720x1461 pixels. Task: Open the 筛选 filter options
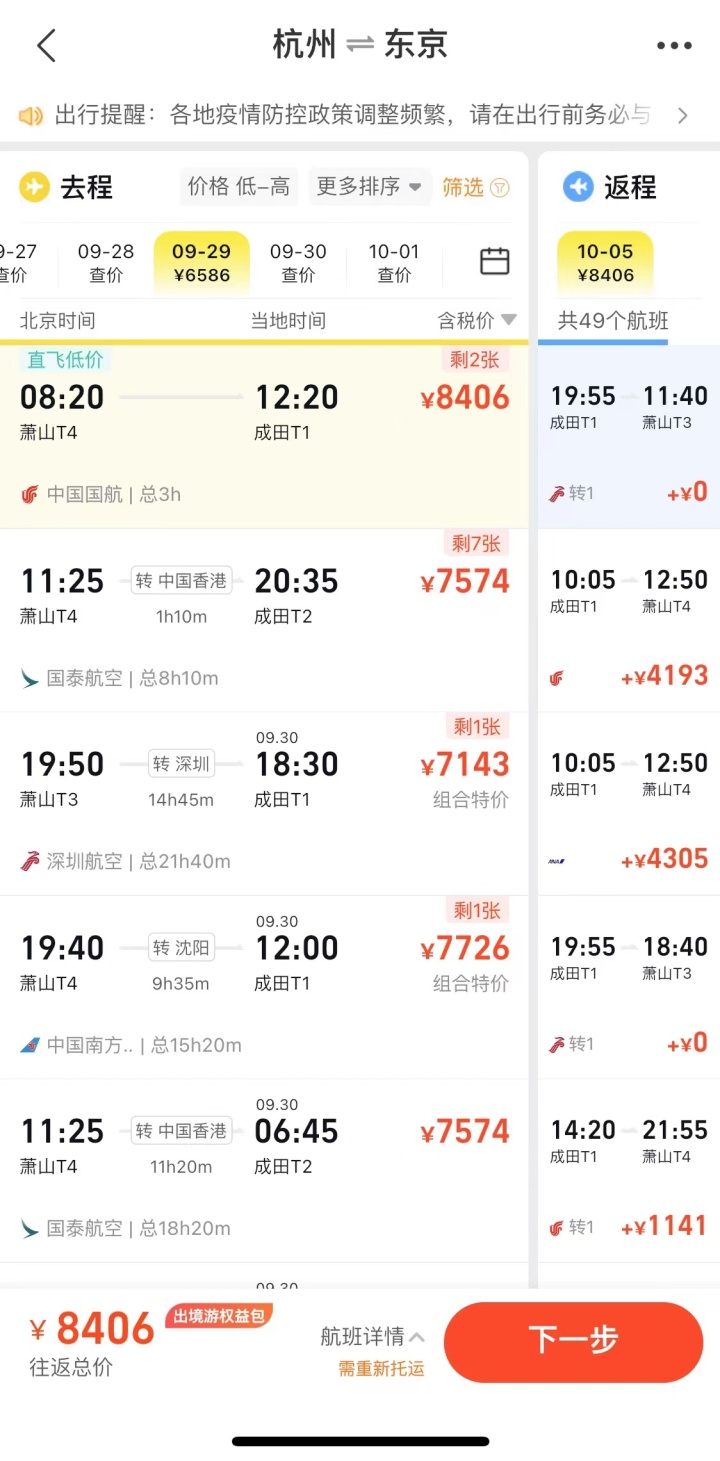(476, 187)
